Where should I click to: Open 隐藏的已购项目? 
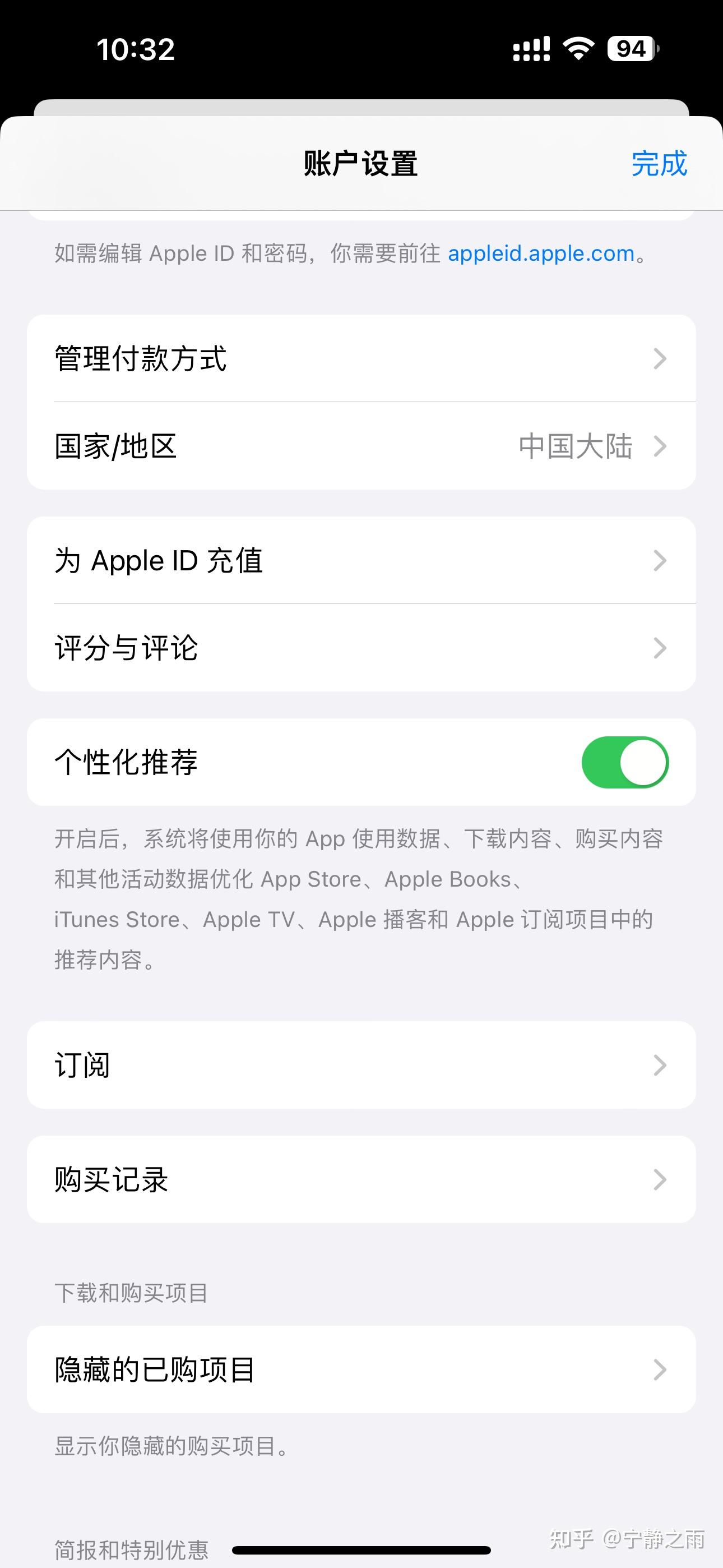pos(361,1369)
